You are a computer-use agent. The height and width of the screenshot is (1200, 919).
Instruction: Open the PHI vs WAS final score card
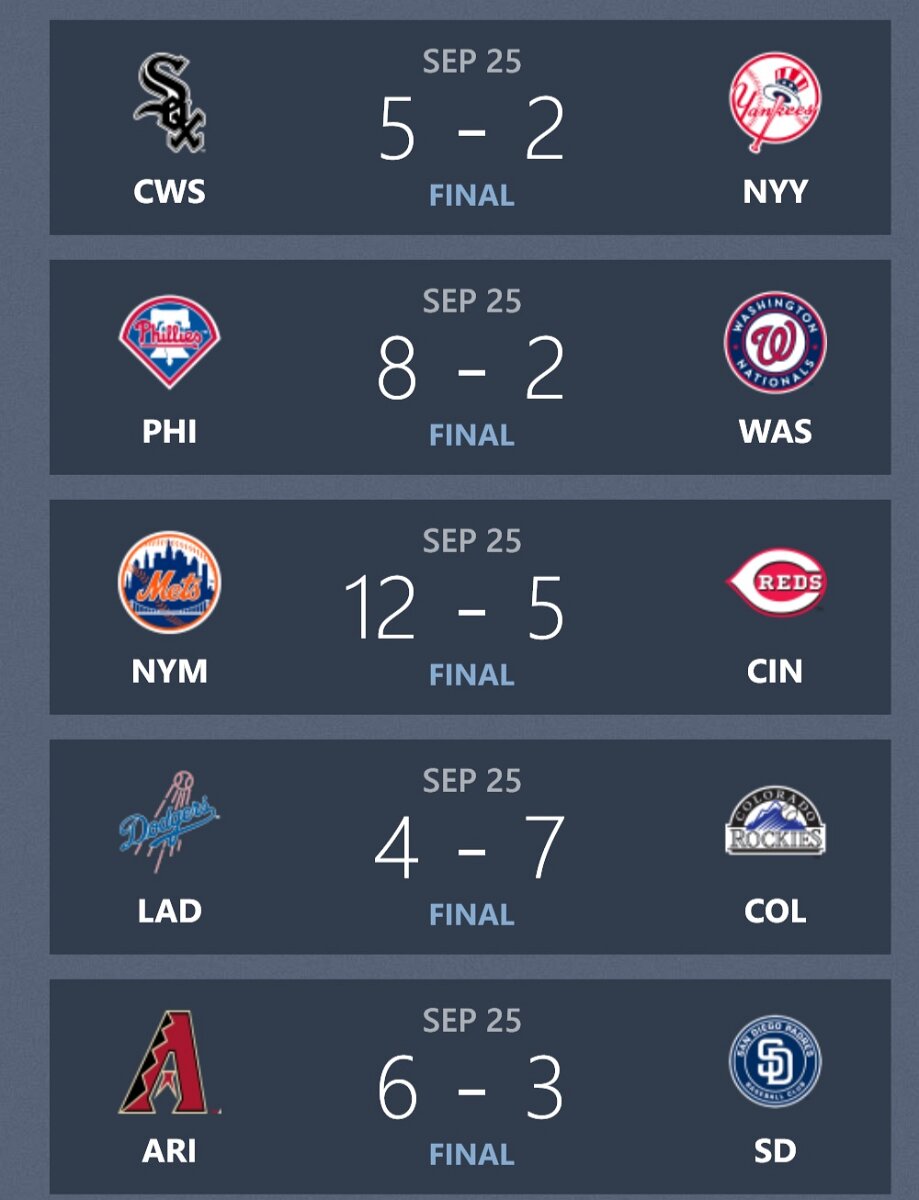[x=470, y=368]
